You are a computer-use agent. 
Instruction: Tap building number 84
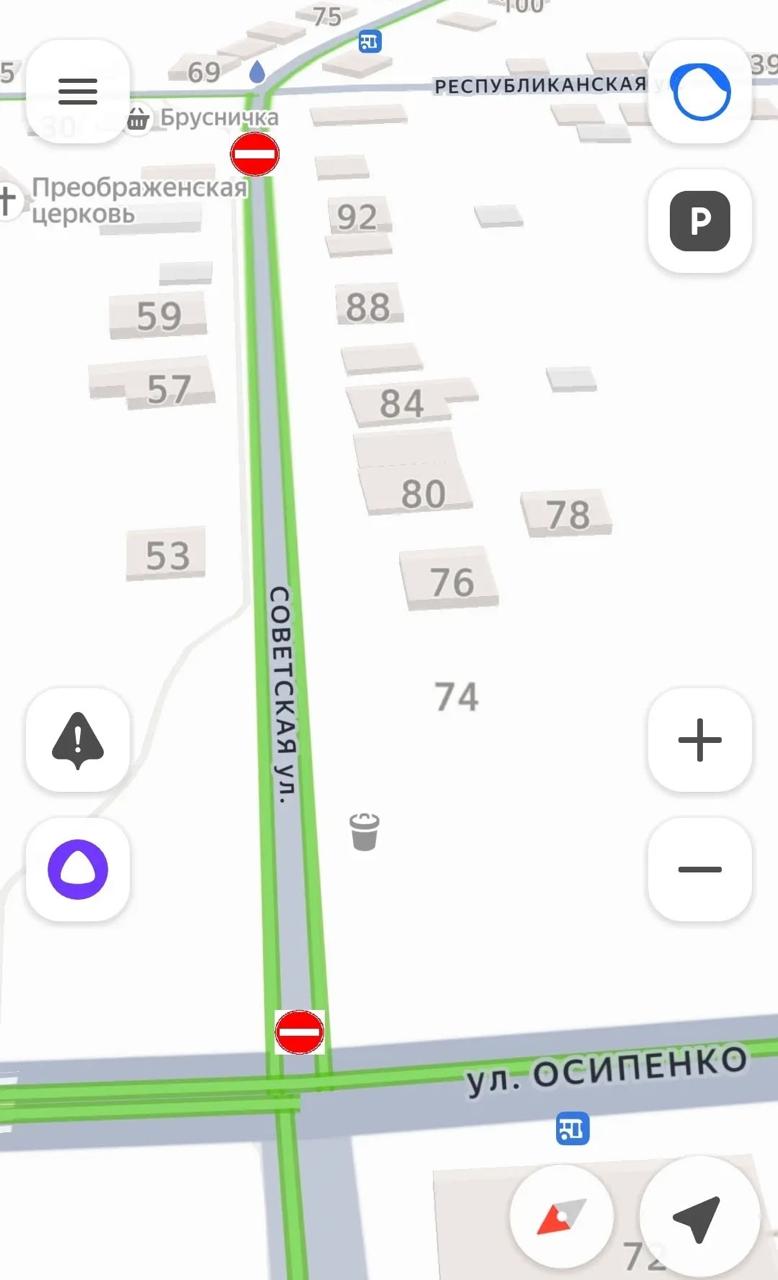click(402, 404)
